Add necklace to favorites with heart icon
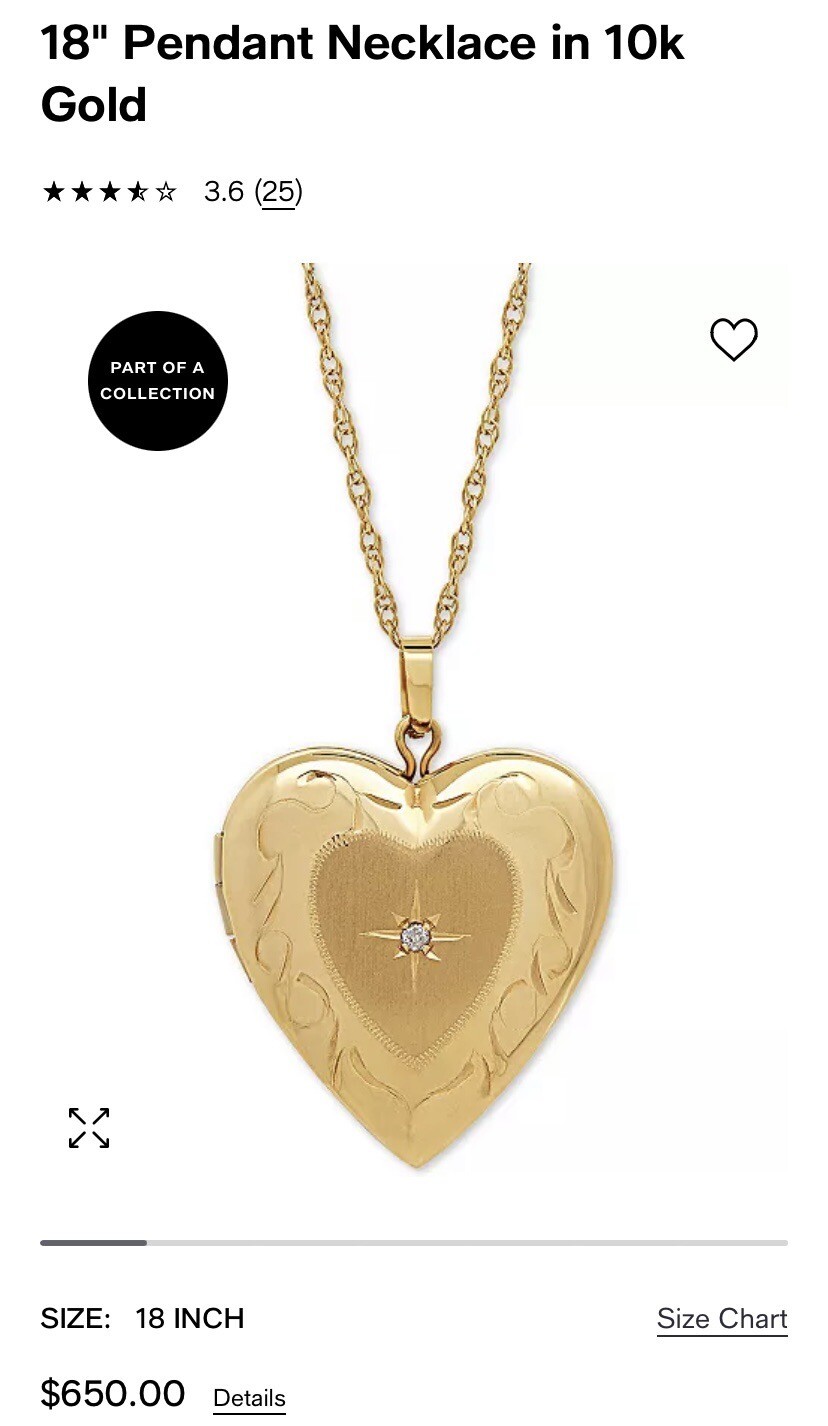Image resolution: width=828 pixels, height=1426 pixels. [733, 340]
